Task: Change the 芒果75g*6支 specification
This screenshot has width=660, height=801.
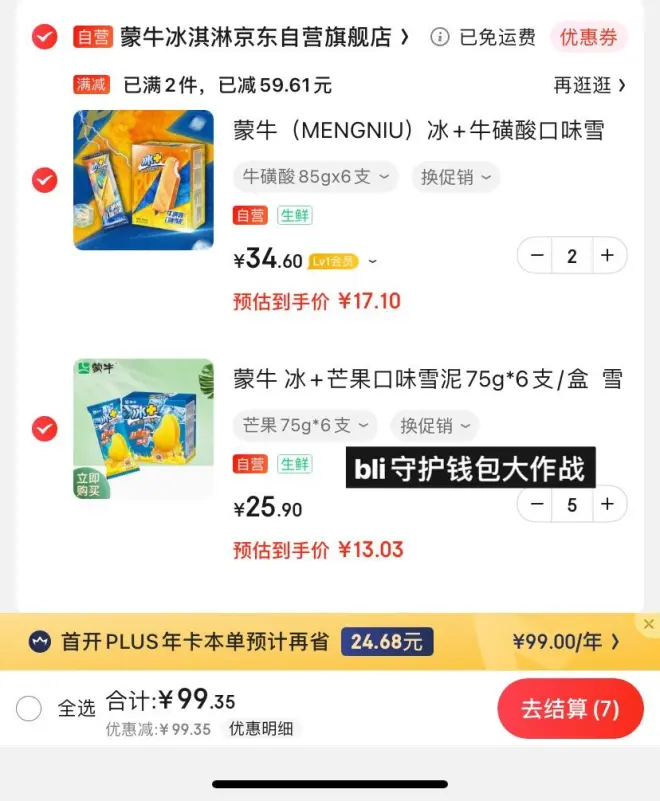Action: click(305, 425)
